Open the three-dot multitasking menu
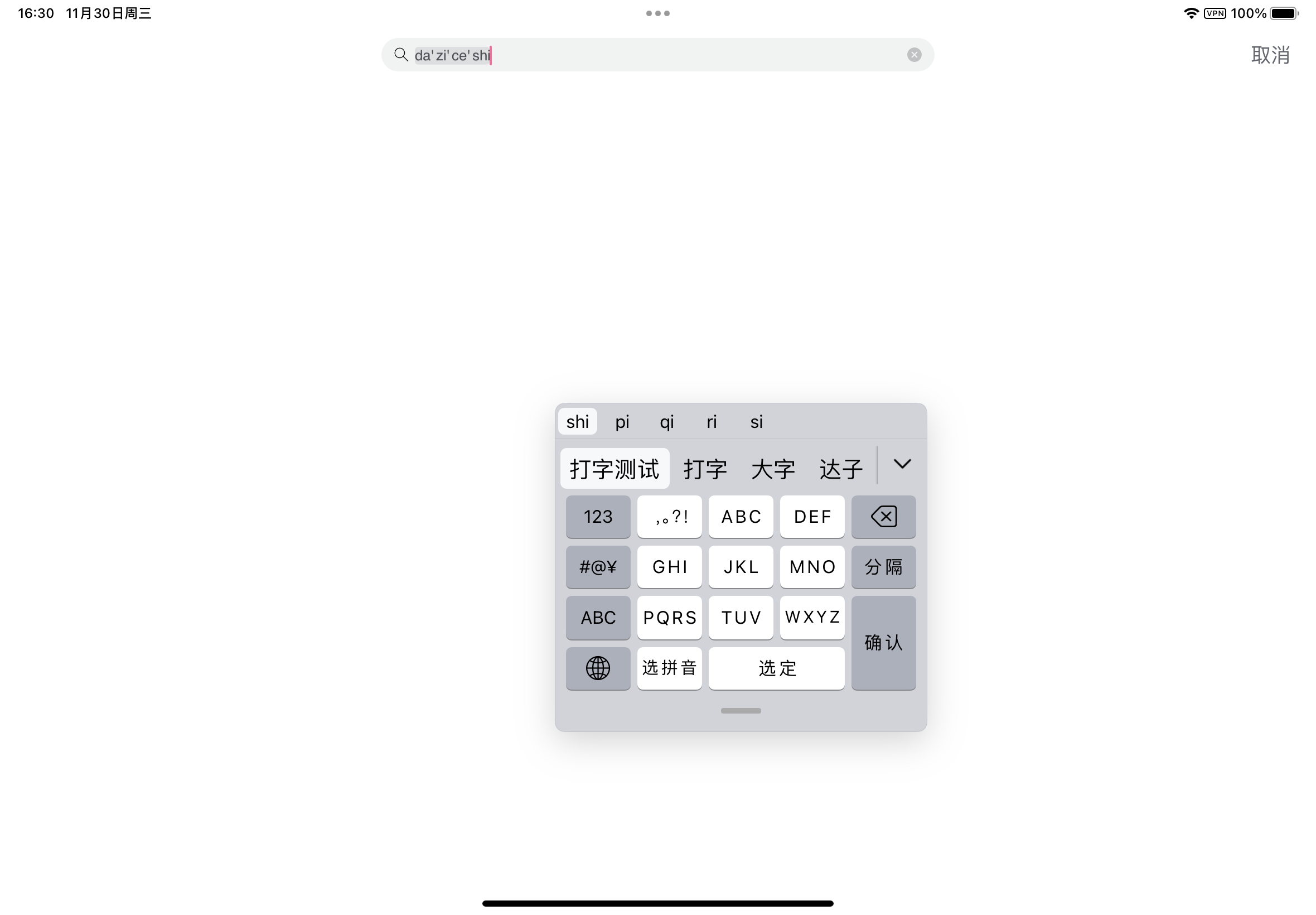The height and width of the screenshot is (915, 1316). pos(657,13)
